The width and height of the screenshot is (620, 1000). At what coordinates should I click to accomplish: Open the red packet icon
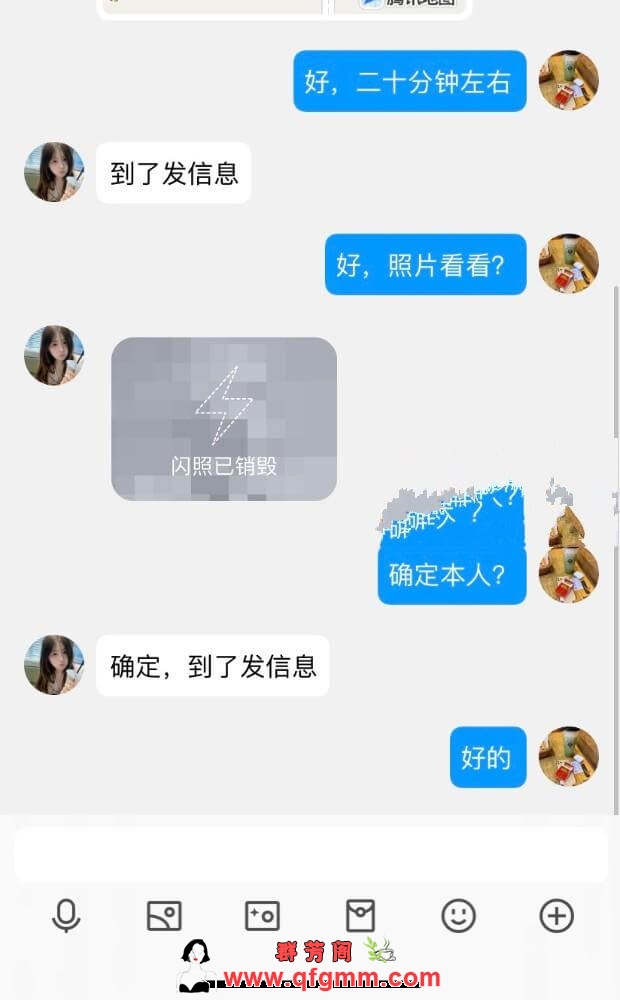click(x=360, y=915)
